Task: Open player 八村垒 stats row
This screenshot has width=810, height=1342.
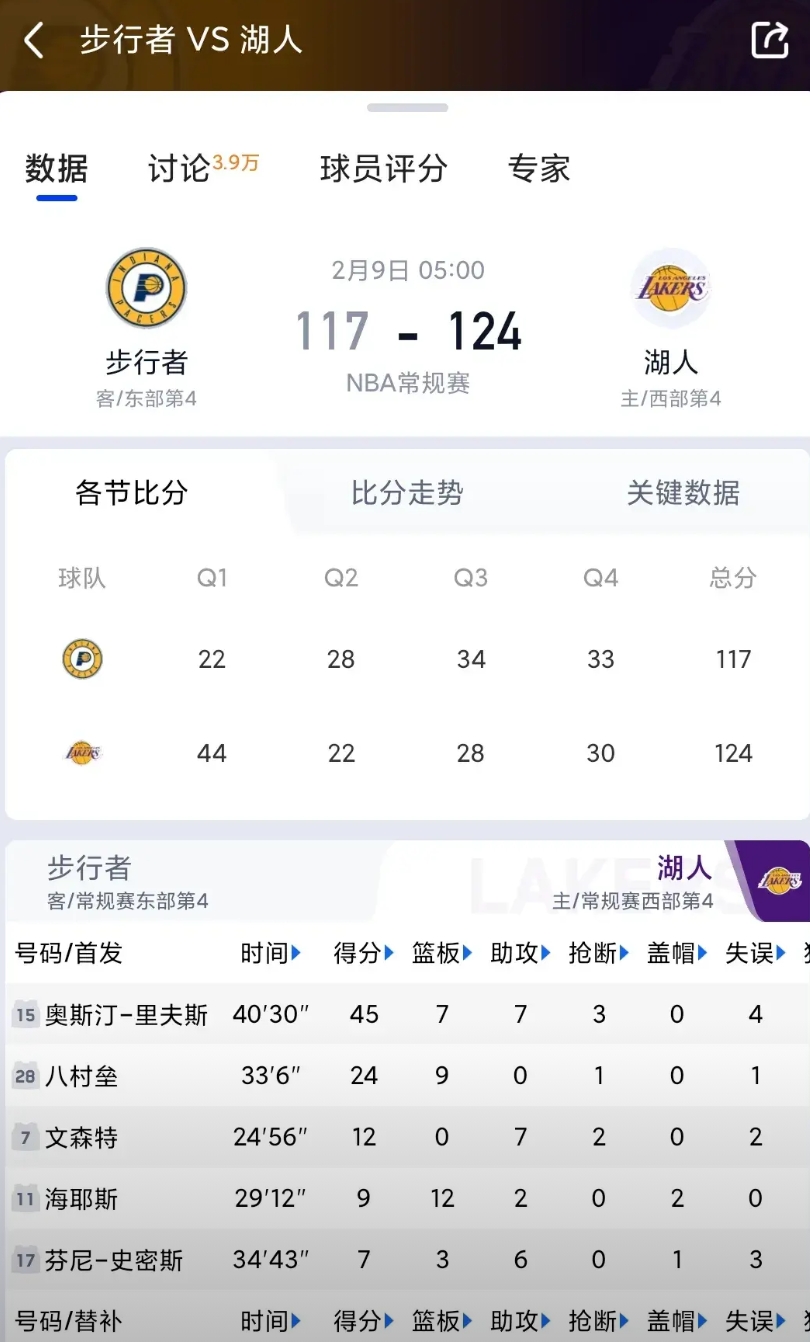Action: tap(405, 1076)
